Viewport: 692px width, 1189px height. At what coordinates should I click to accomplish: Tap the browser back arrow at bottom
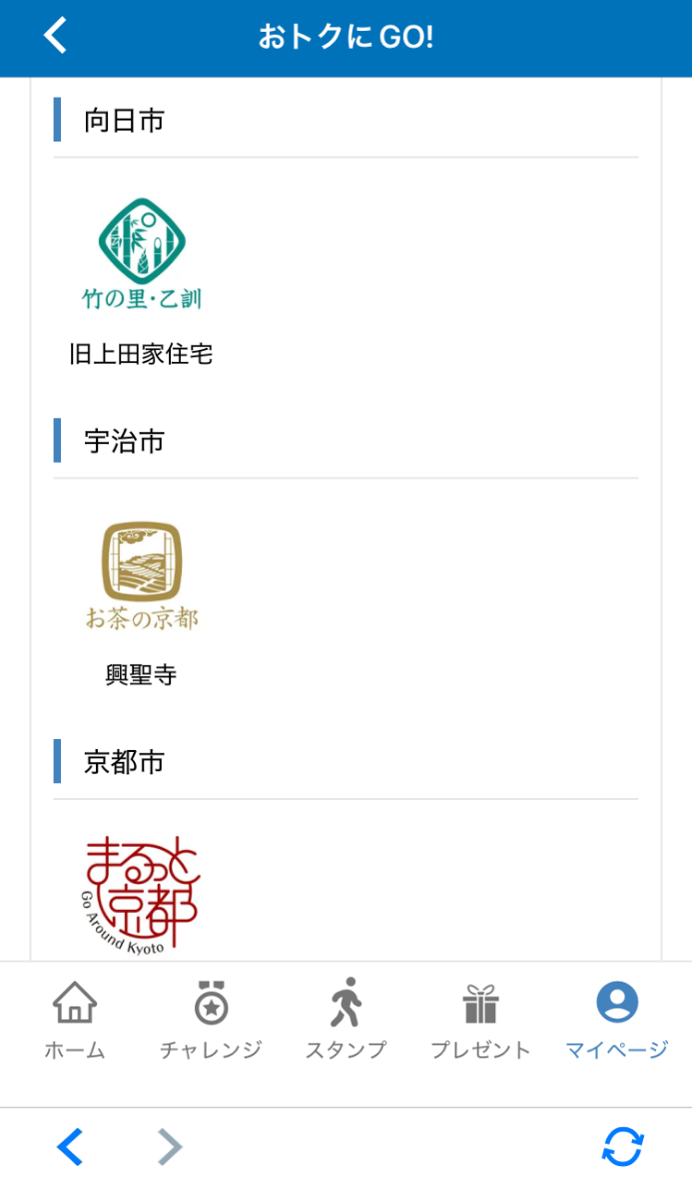pyautogui.click(x=70, y=1146)
